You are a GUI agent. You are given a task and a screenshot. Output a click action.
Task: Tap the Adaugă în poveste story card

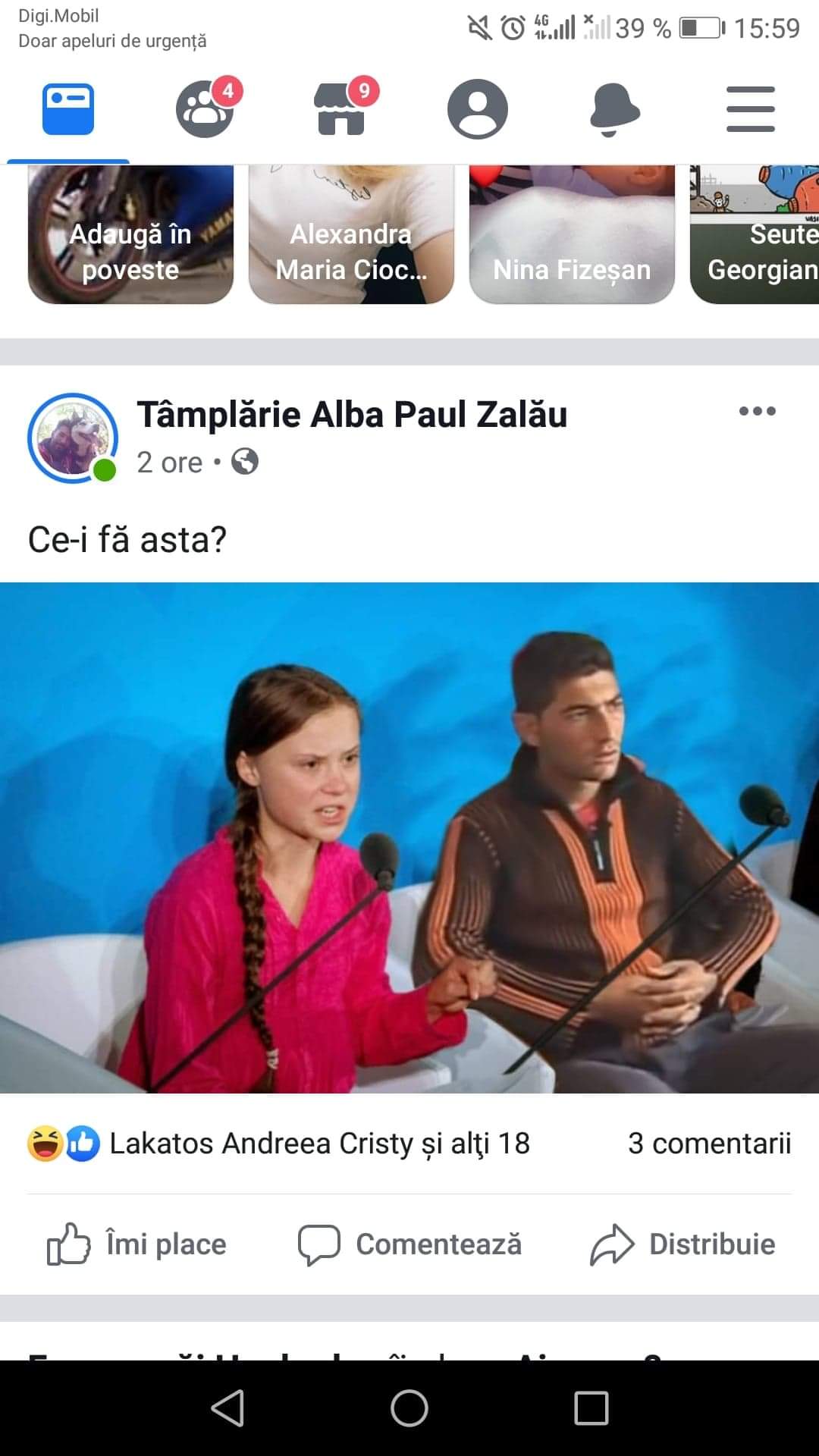(130, 234)
